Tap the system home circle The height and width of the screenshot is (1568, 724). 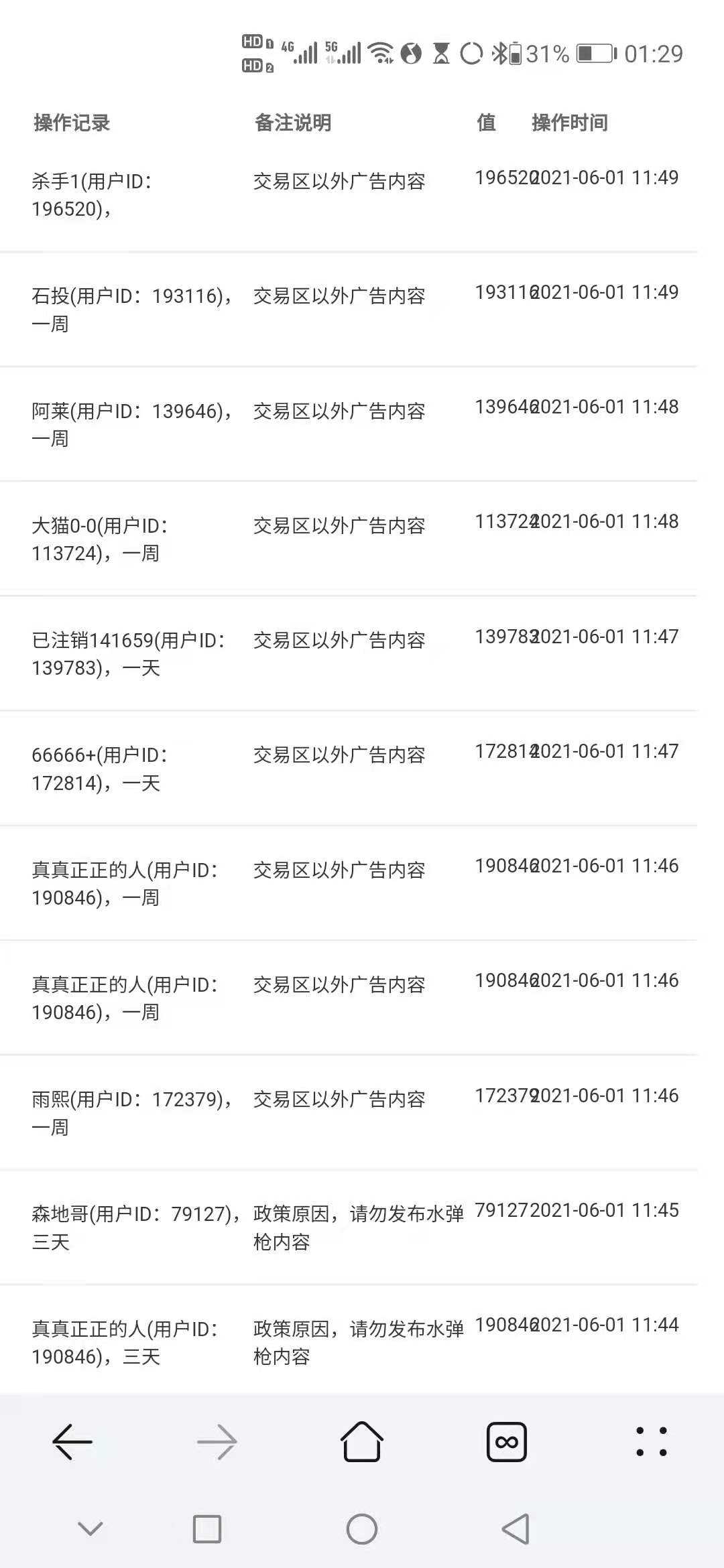[362, 1529]
